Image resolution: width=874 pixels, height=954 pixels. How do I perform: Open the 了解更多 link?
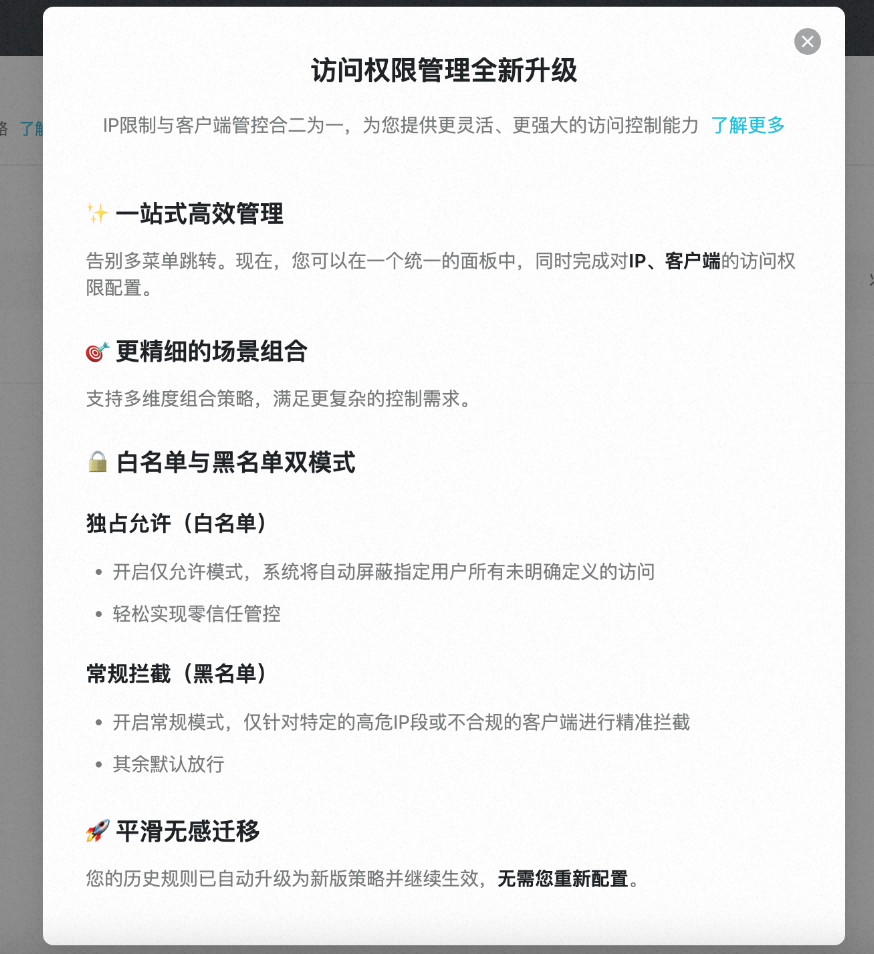point(747,125)
